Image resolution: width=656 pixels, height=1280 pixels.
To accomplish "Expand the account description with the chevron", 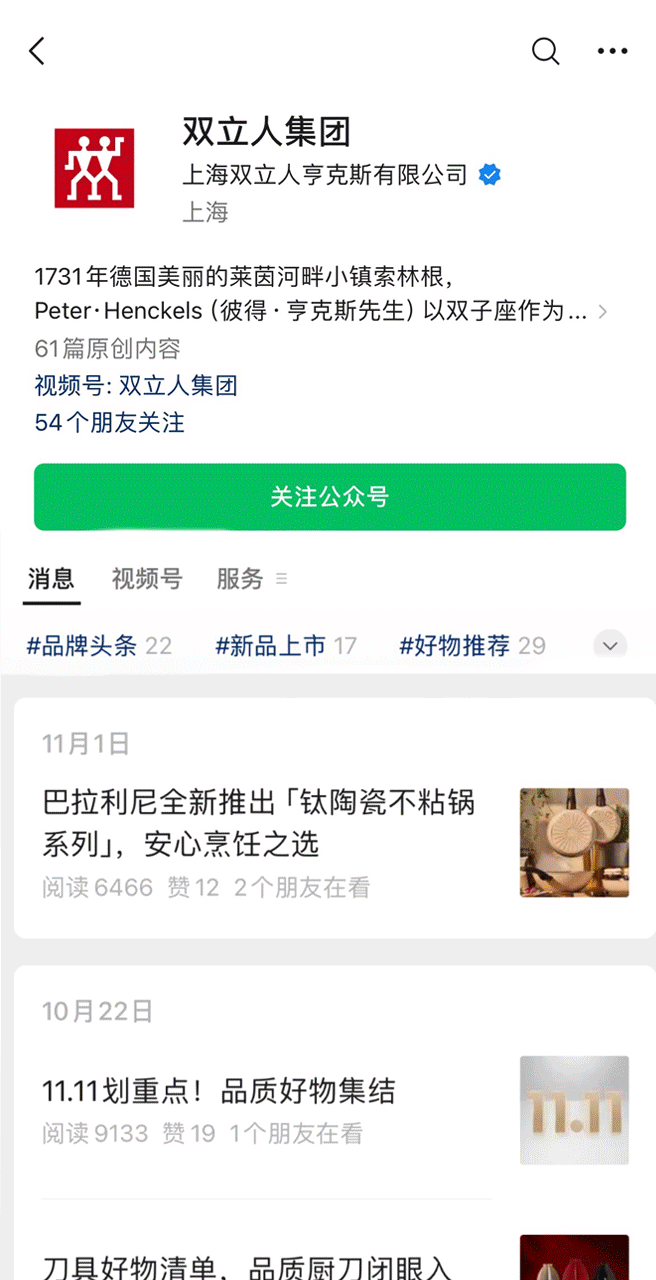I will coord(602,312).
